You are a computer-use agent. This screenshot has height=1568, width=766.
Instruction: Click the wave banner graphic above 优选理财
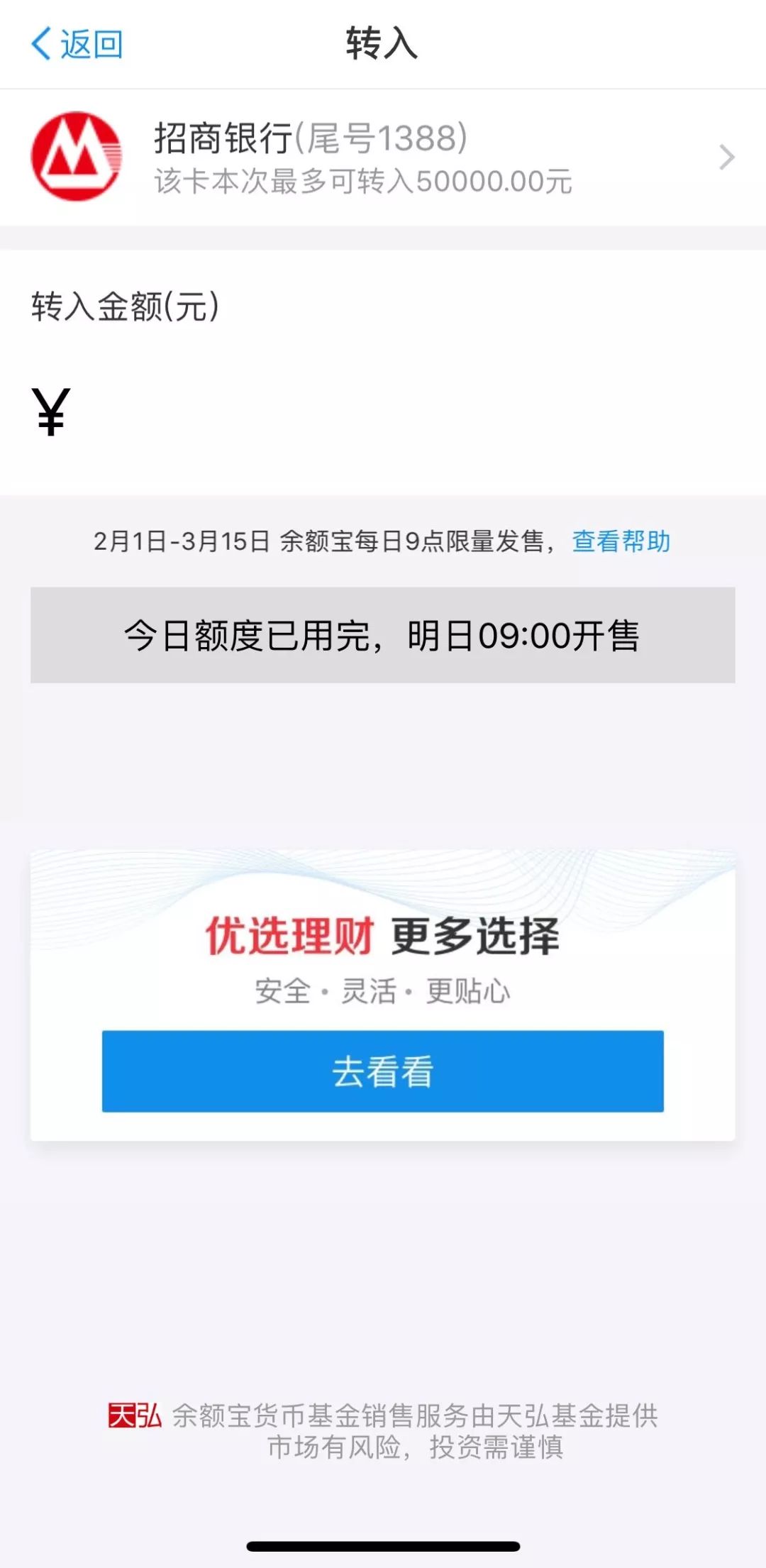click(x=383, y=880)
